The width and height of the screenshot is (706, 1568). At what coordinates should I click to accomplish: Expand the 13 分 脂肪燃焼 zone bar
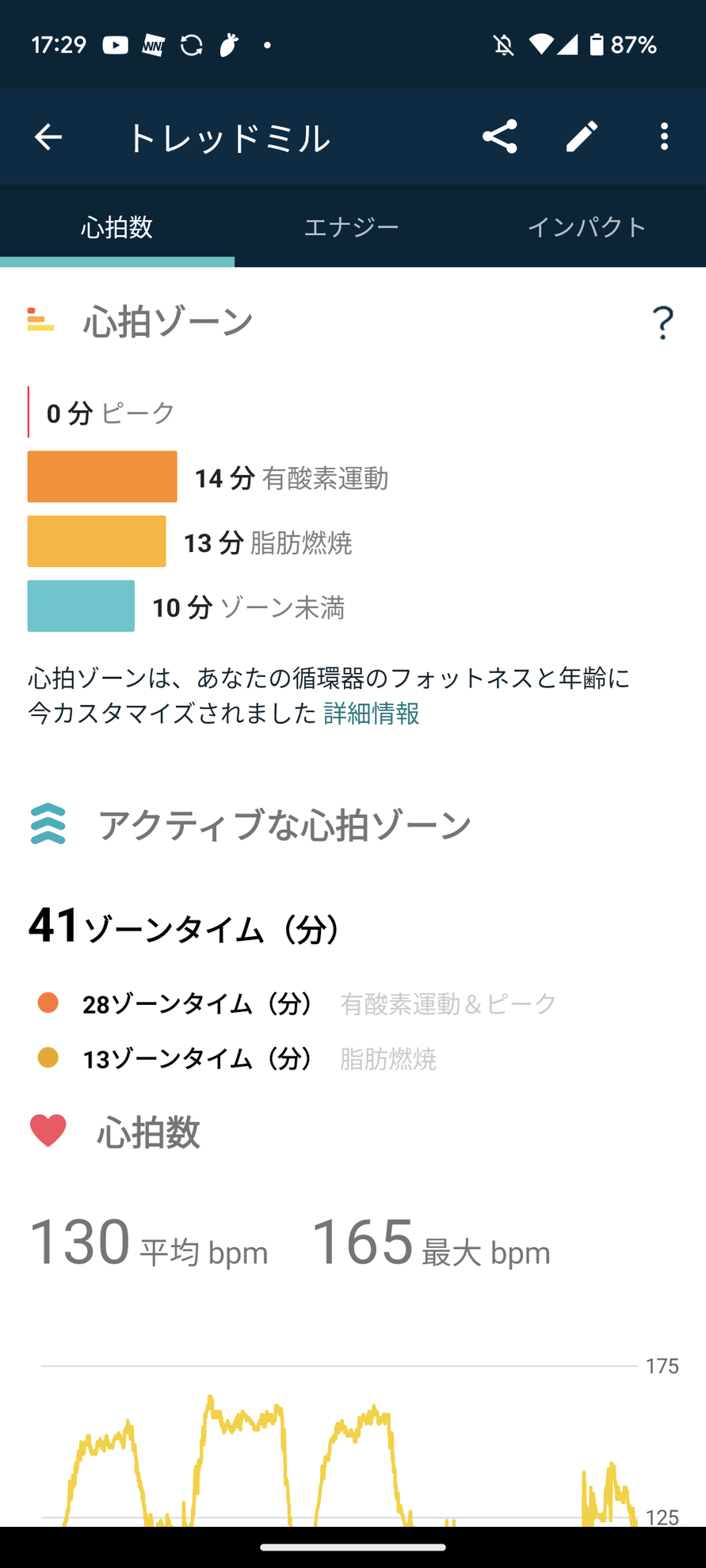pos(96,542)
